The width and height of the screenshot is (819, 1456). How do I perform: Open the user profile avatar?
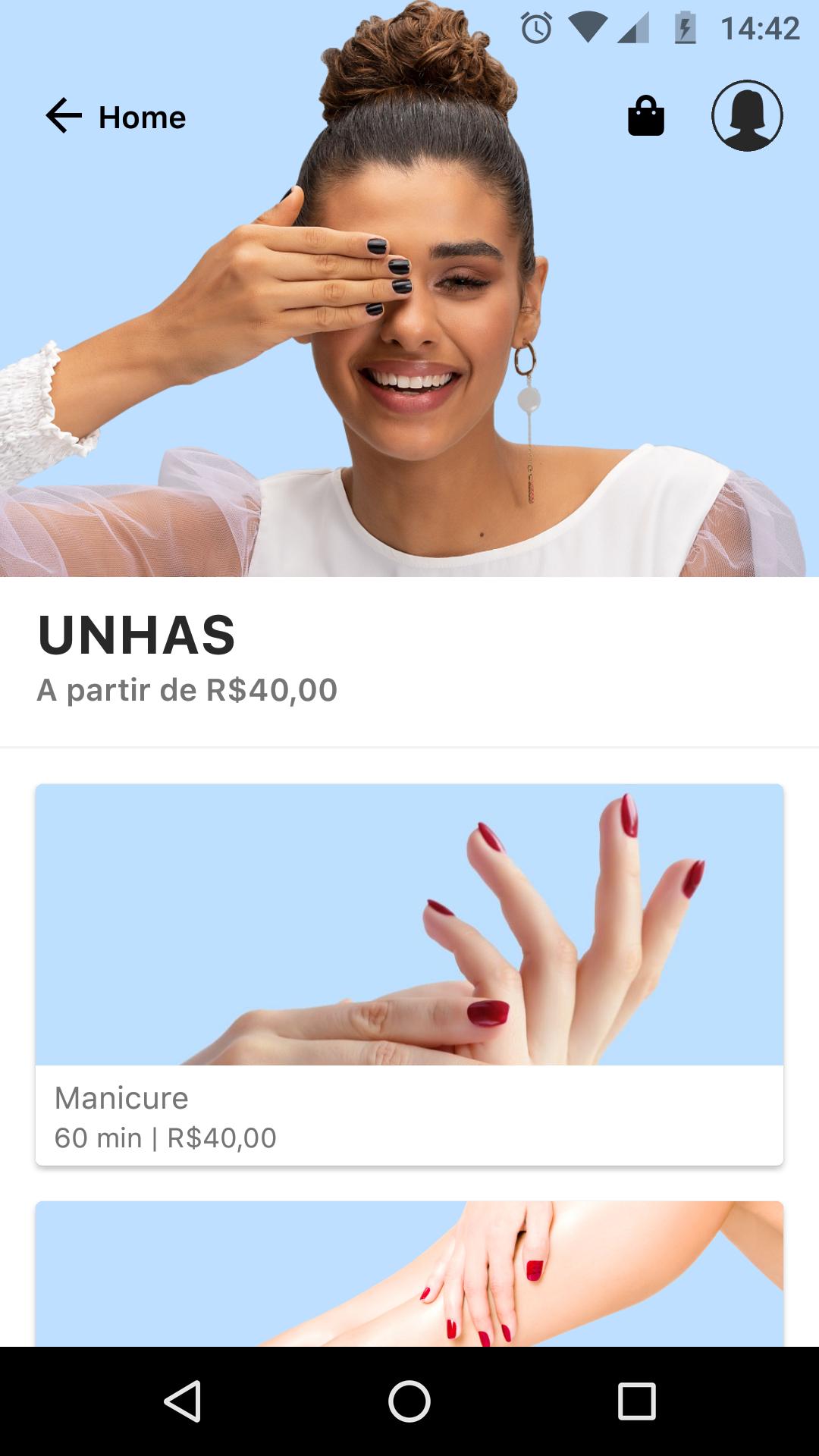[747, 116]
